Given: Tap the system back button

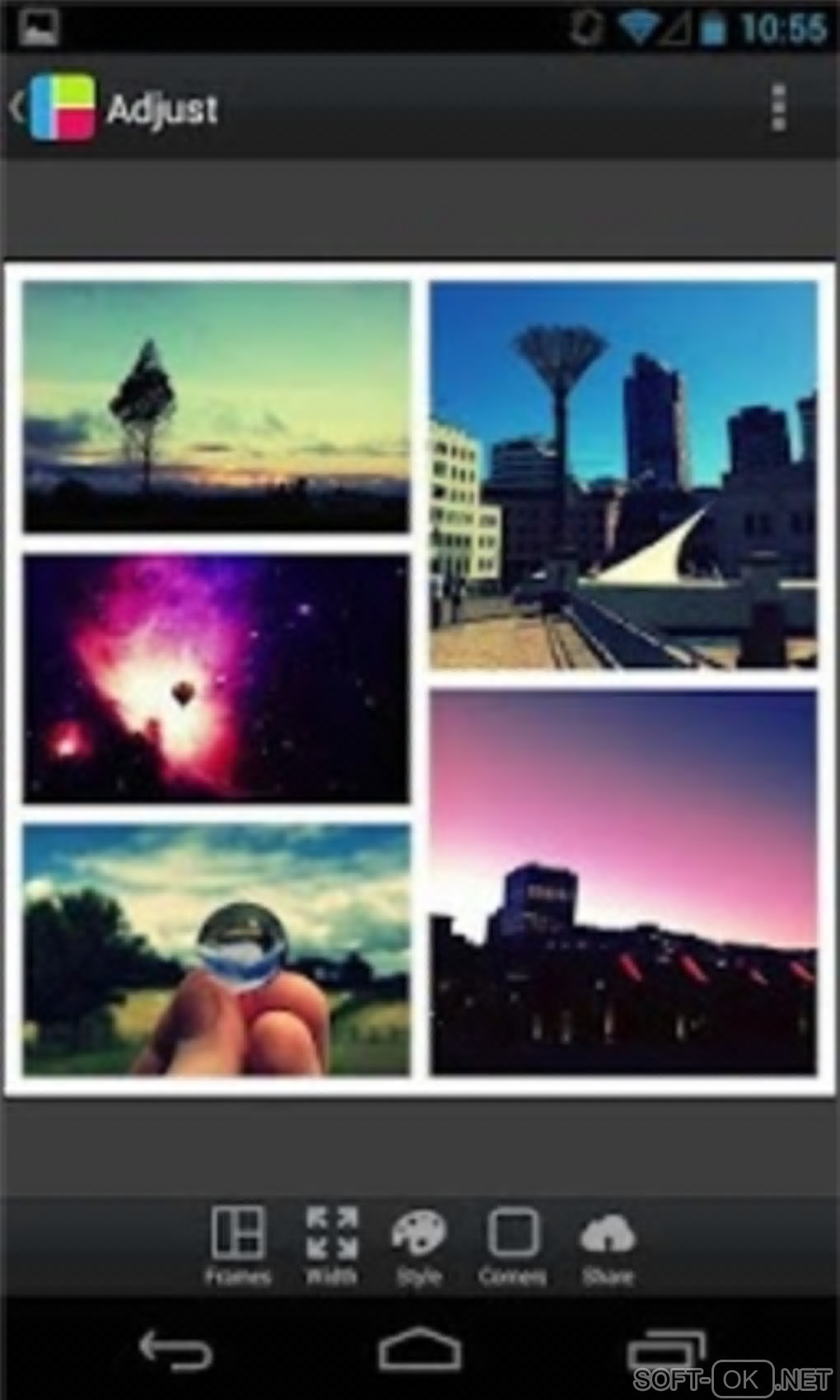Looking at the screenshot, I should tap(175, 1350).
